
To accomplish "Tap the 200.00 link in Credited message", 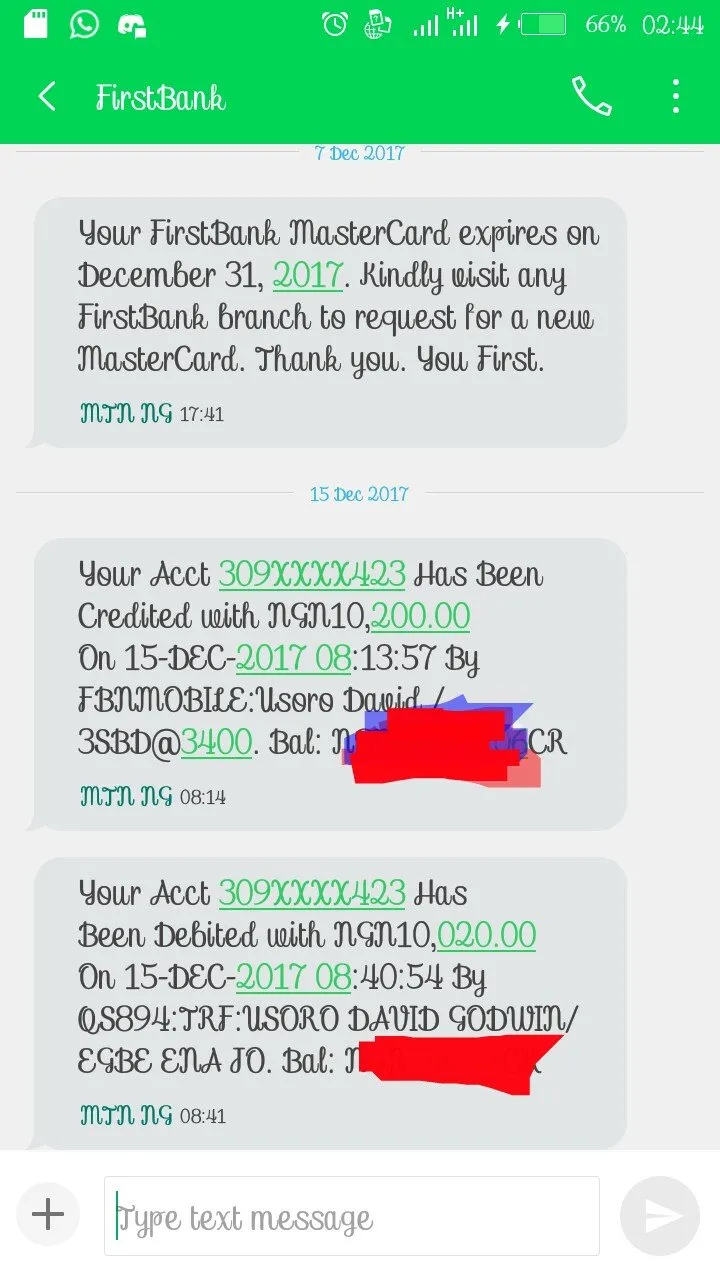I will coord(420,617).
